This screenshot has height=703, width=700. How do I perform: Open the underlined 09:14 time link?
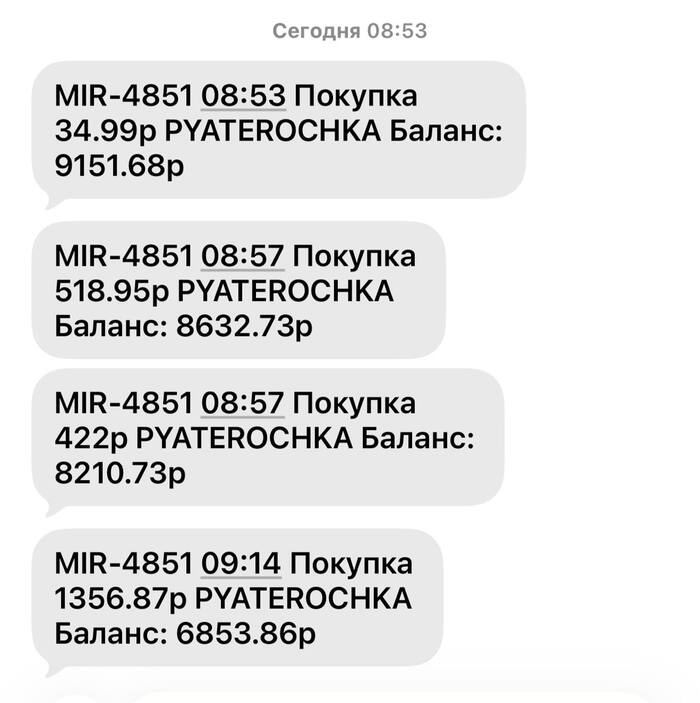click(x=243, y=564)
